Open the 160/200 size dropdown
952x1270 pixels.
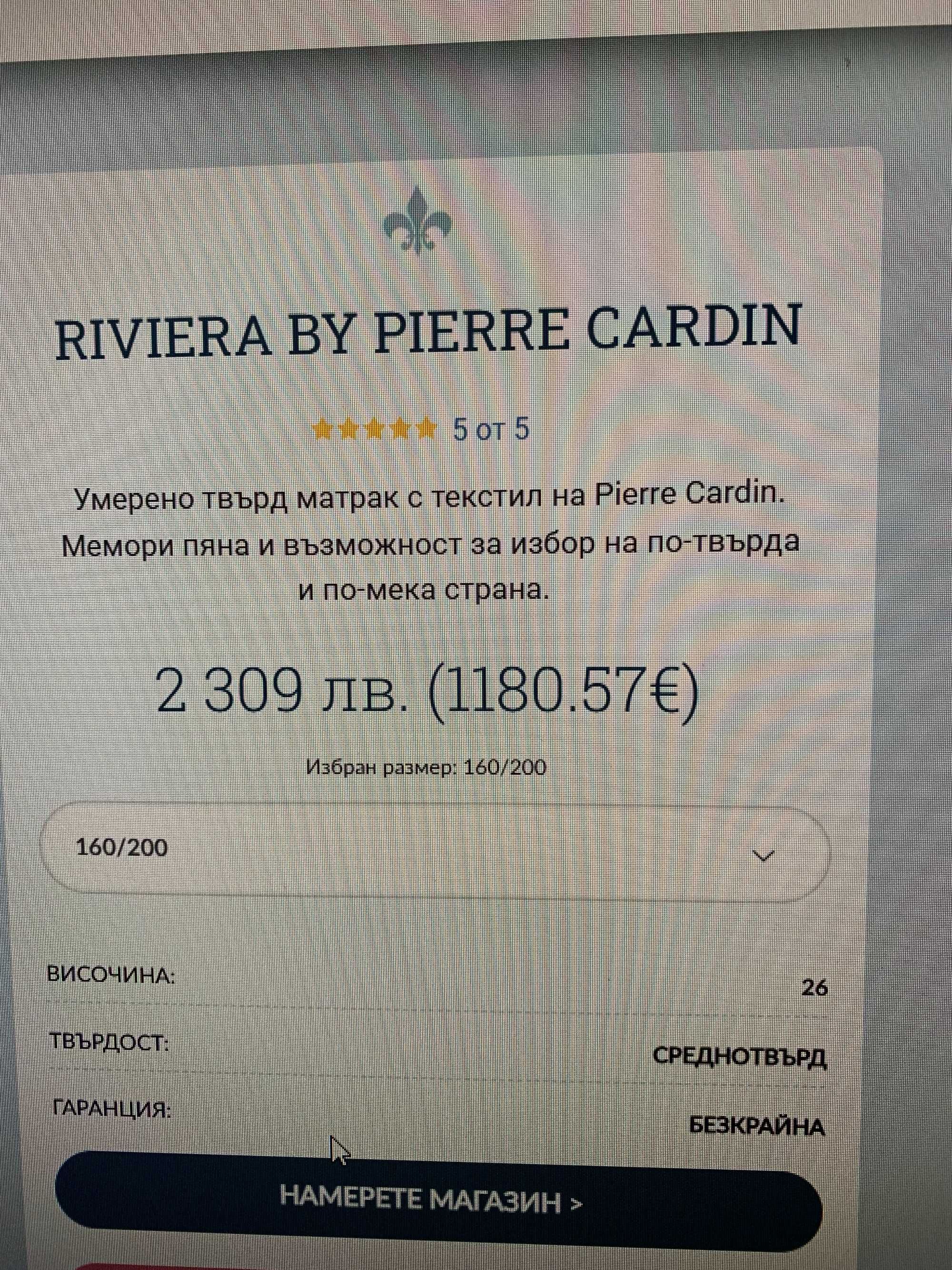[x=435, y=851]
